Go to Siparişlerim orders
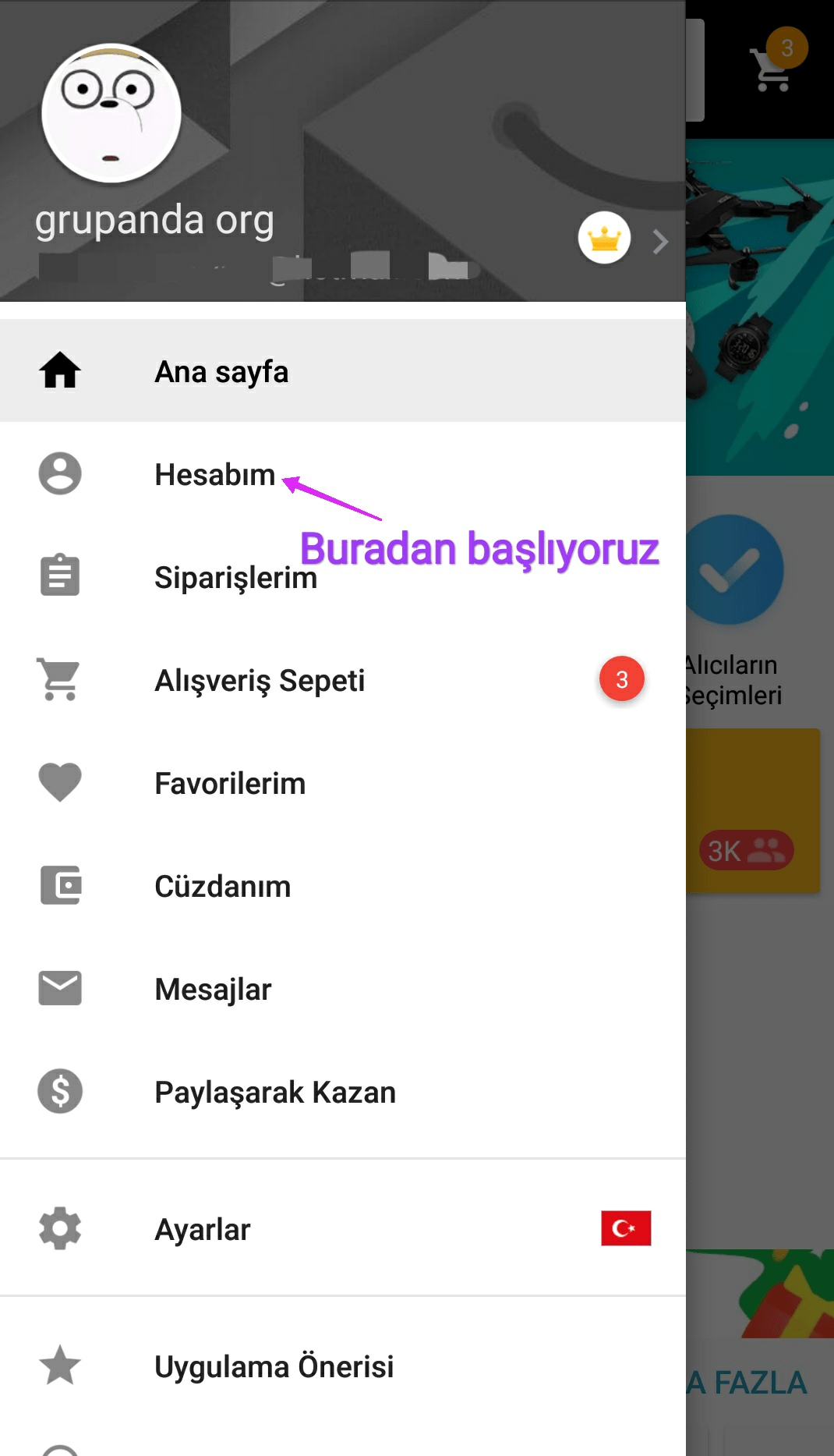The image size is (834, 1456). click(x=235, y=578)
